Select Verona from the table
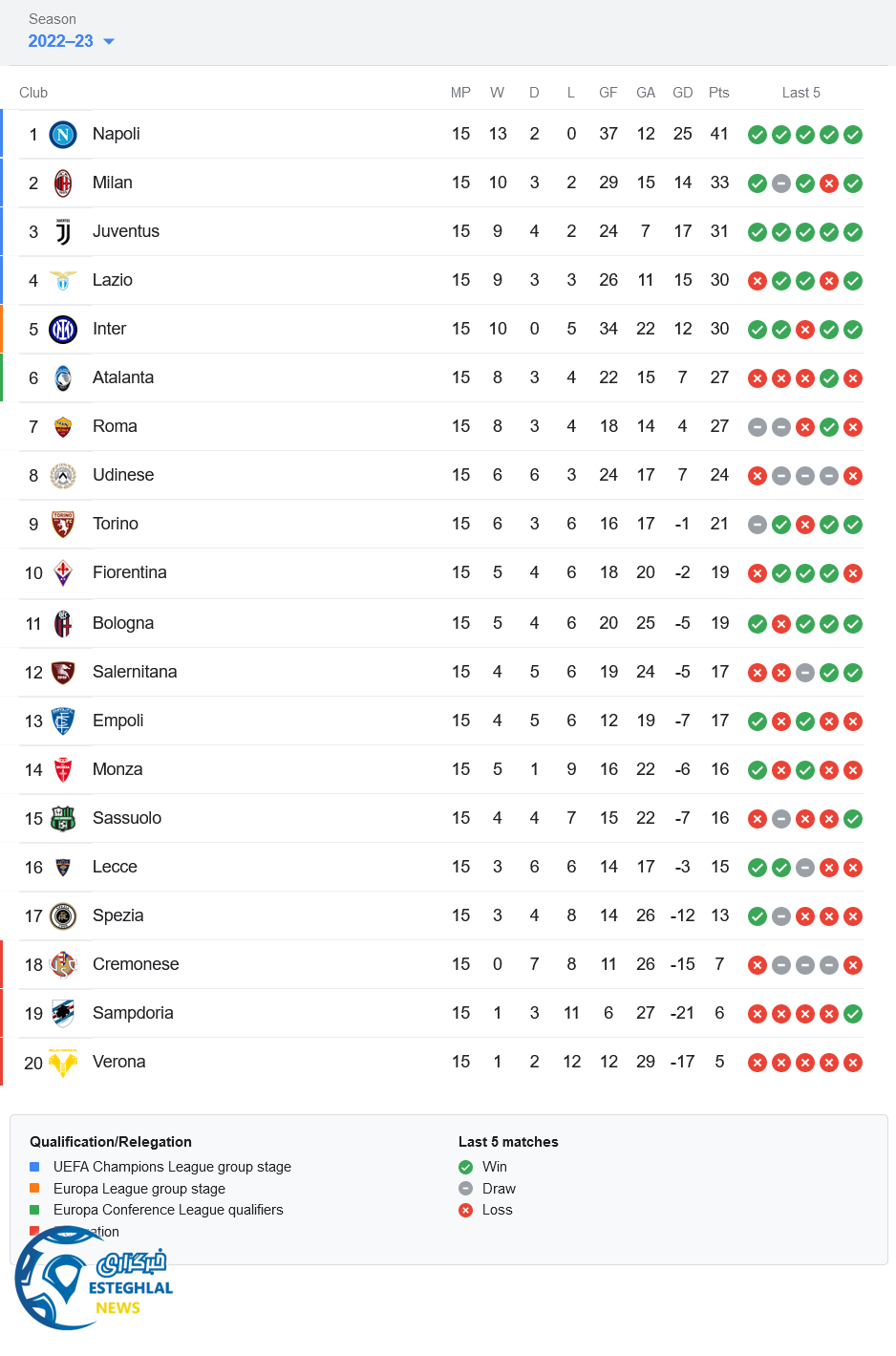This screenshot has width=896, height=1356. click(x=118, y=1062)
